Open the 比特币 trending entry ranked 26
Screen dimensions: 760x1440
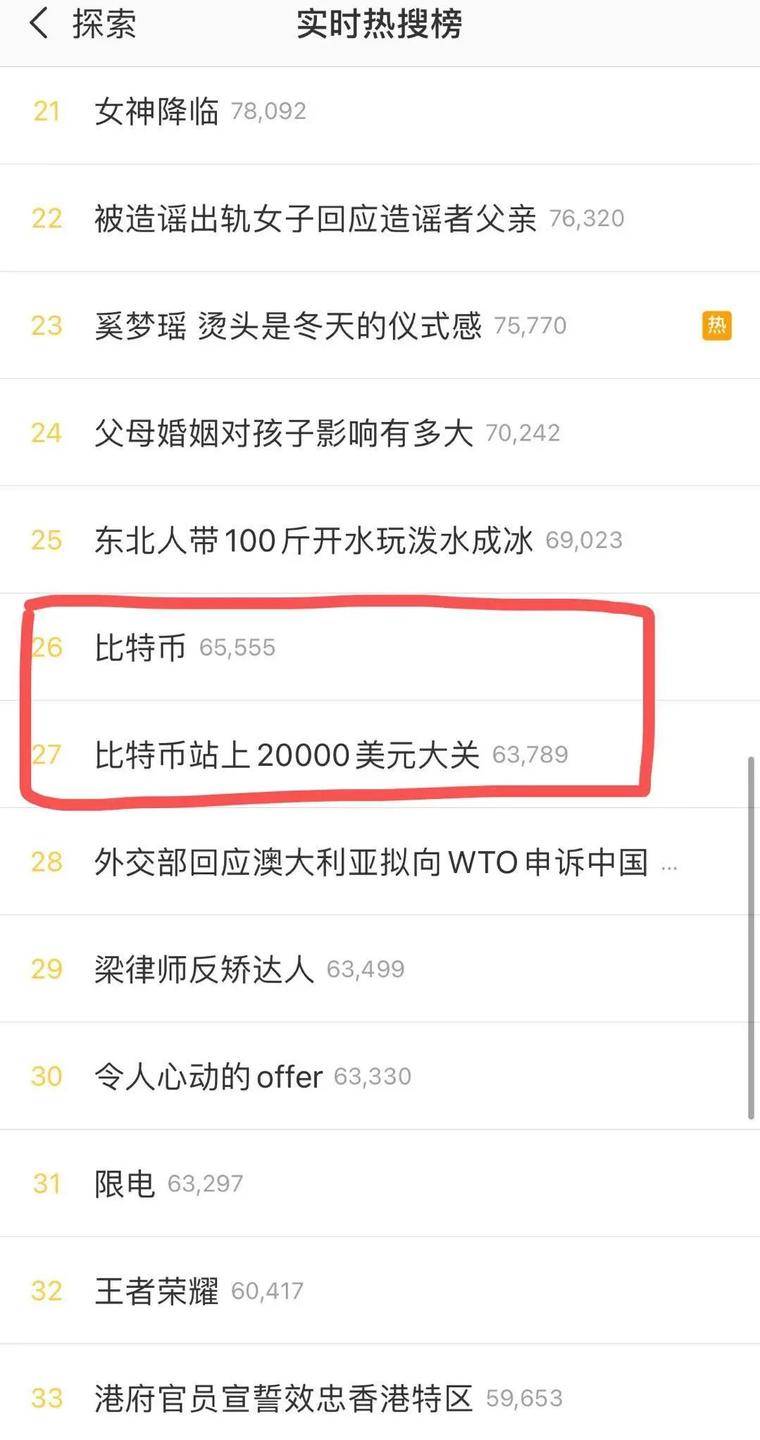coord(380,647)
